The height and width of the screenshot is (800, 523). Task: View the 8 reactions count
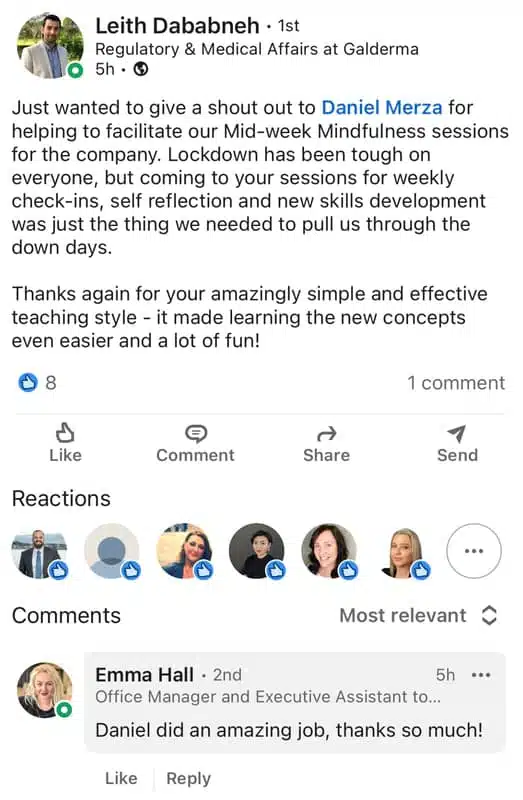[x=37, y=383]
